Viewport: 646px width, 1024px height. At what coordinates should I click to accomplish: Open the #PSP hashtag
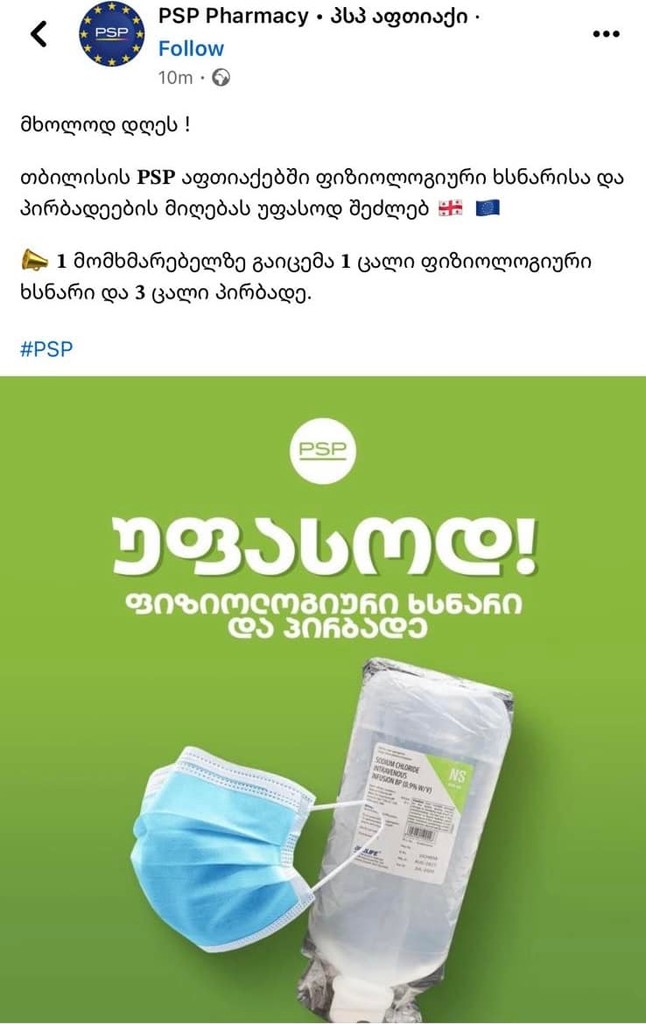46,349
